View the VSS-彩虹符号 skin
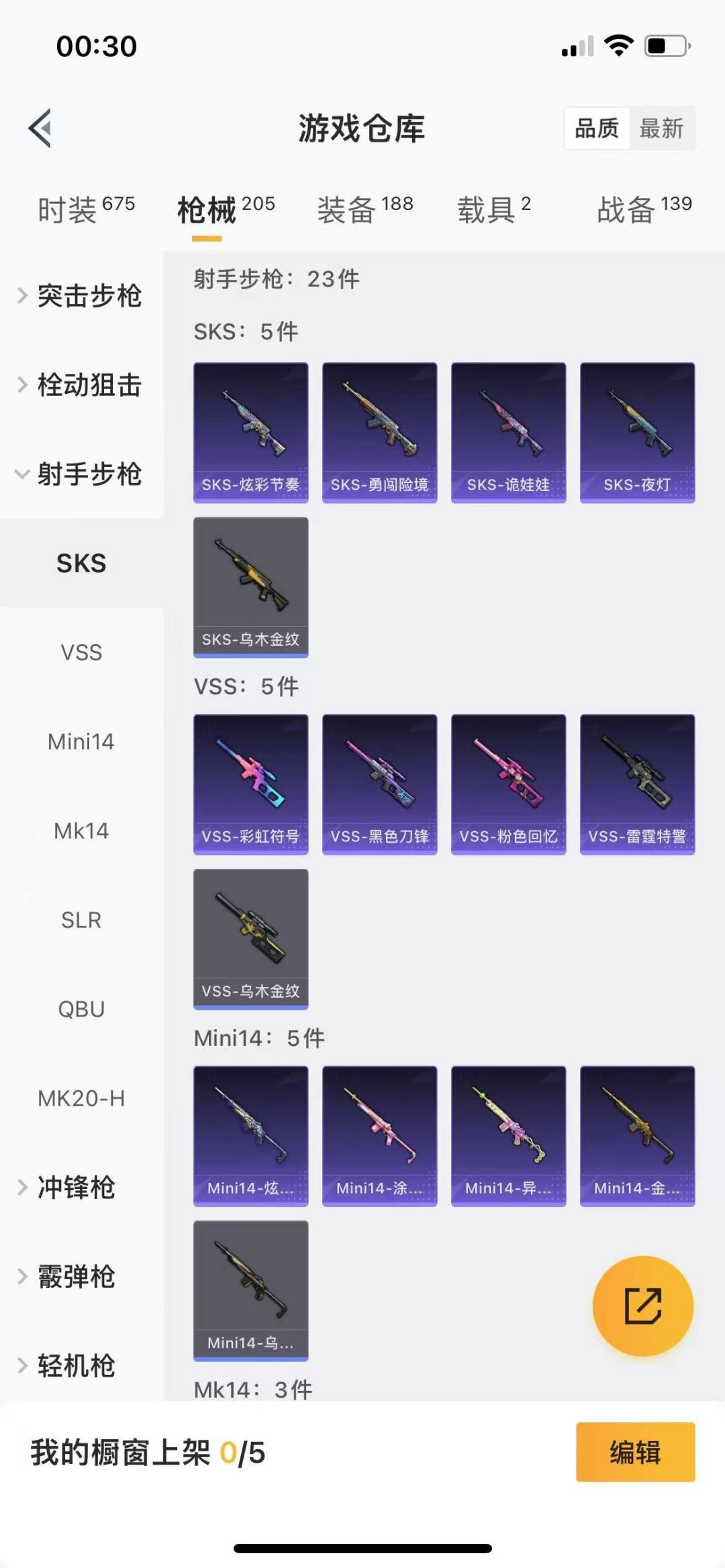This screenshot has height=1568, width=725. coord(251,784)
